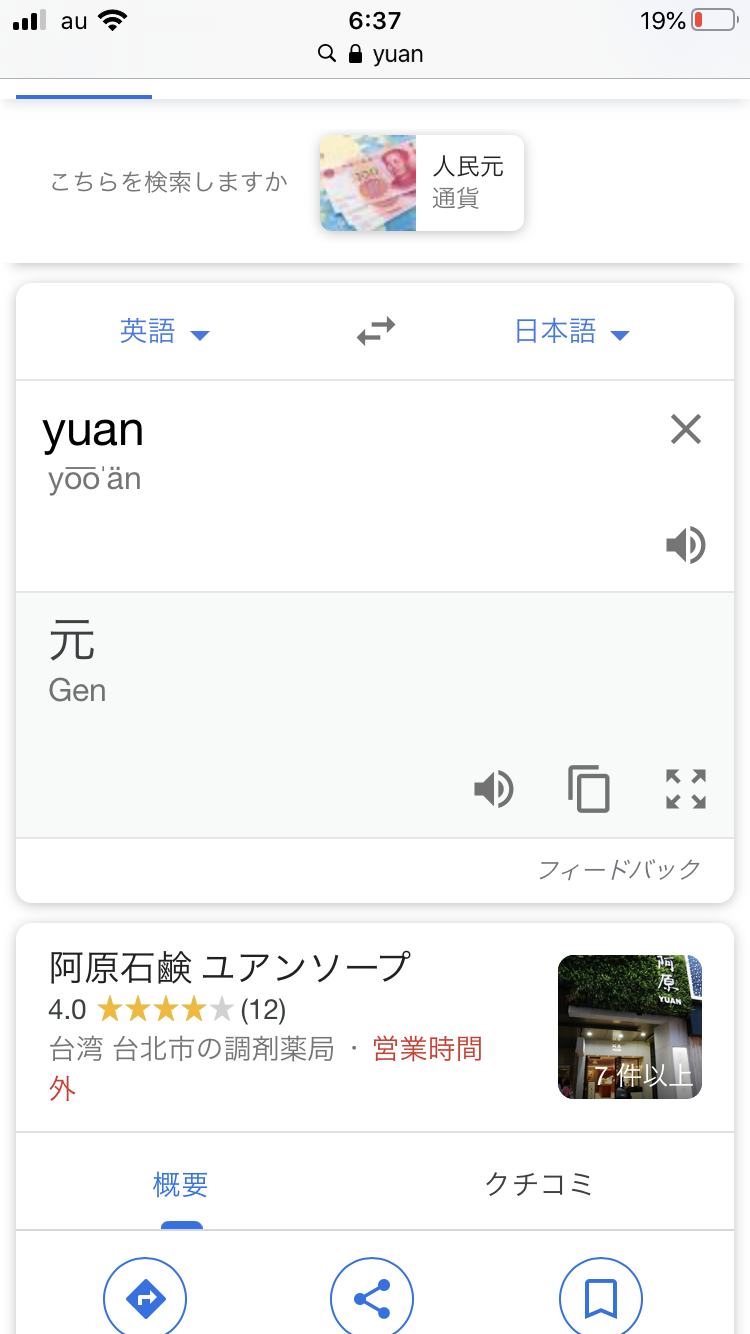Open the 人民元 currency suggestion card
The width and height of the screenshot is (750, 1334).
[x=422, y=183]
